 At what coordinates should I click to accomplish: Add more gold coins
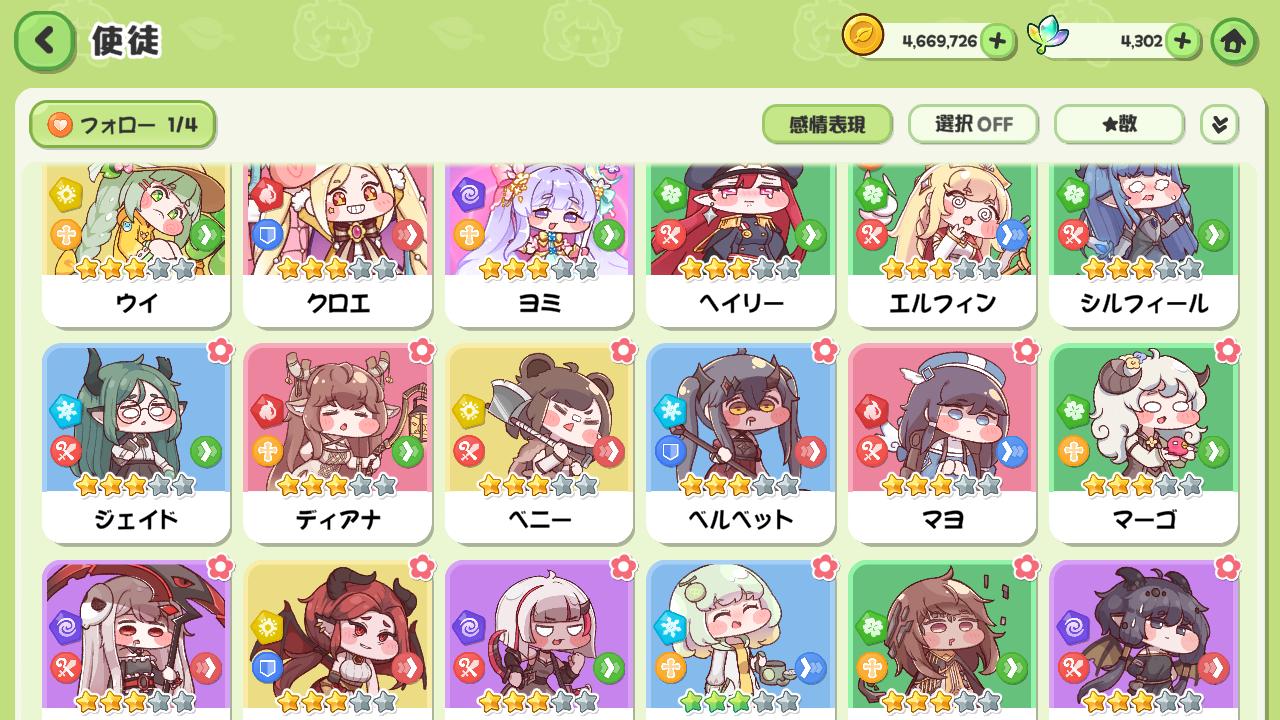click(997, 41)
